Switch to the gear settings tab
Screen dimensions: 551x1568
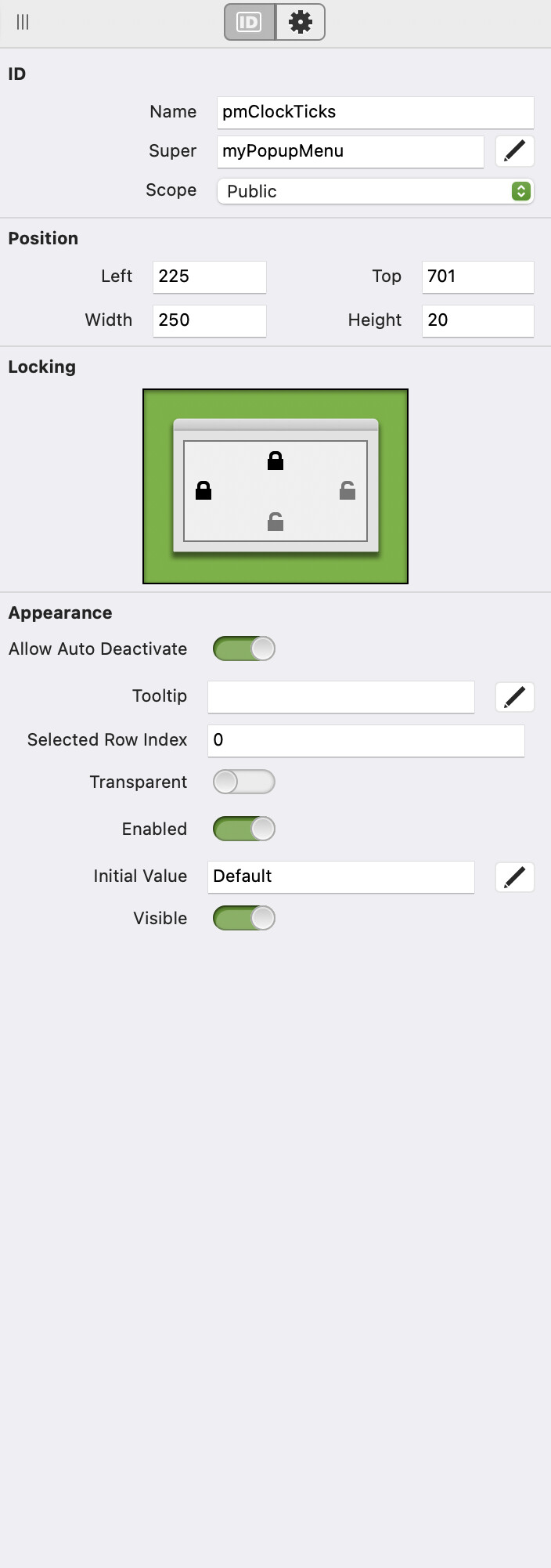pyautogui.click(x=301, y=22)
